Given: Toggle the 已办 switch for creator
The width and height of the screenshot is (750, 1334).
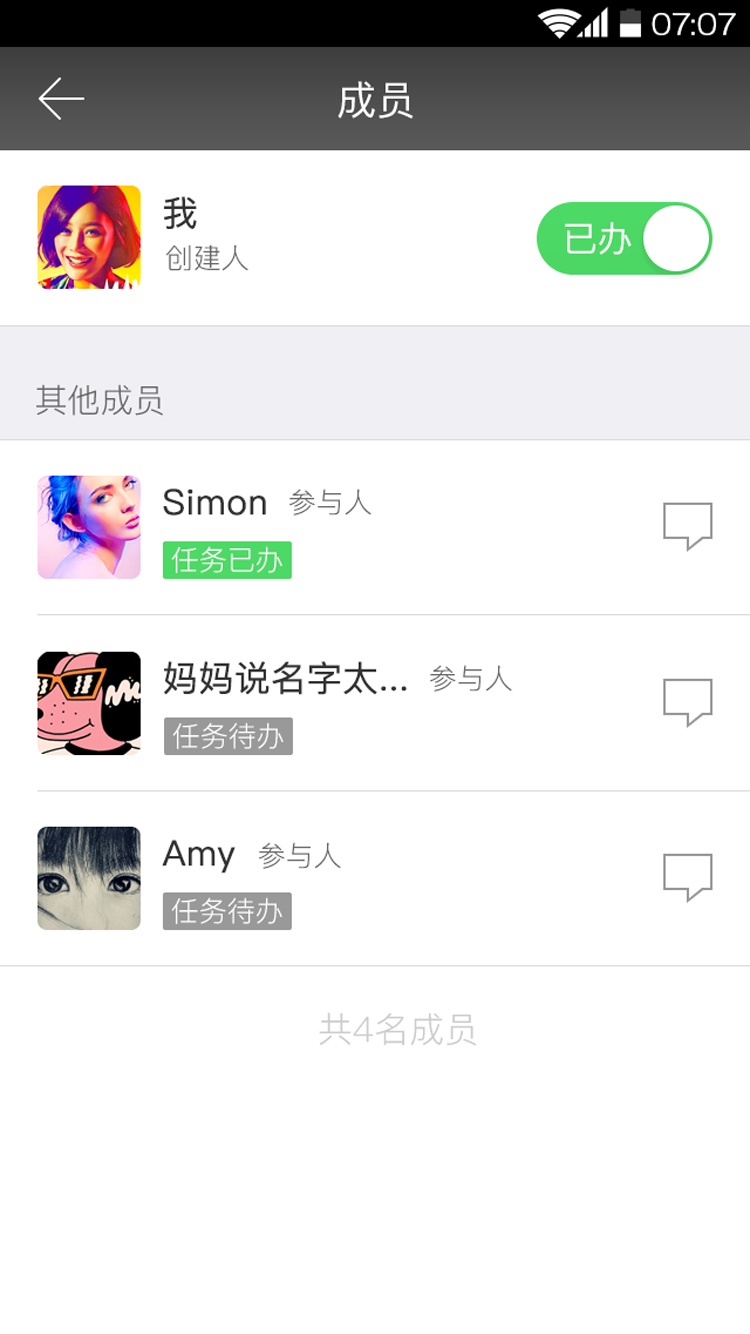Looking at the screenshot, I should click(x=623, y=238).
